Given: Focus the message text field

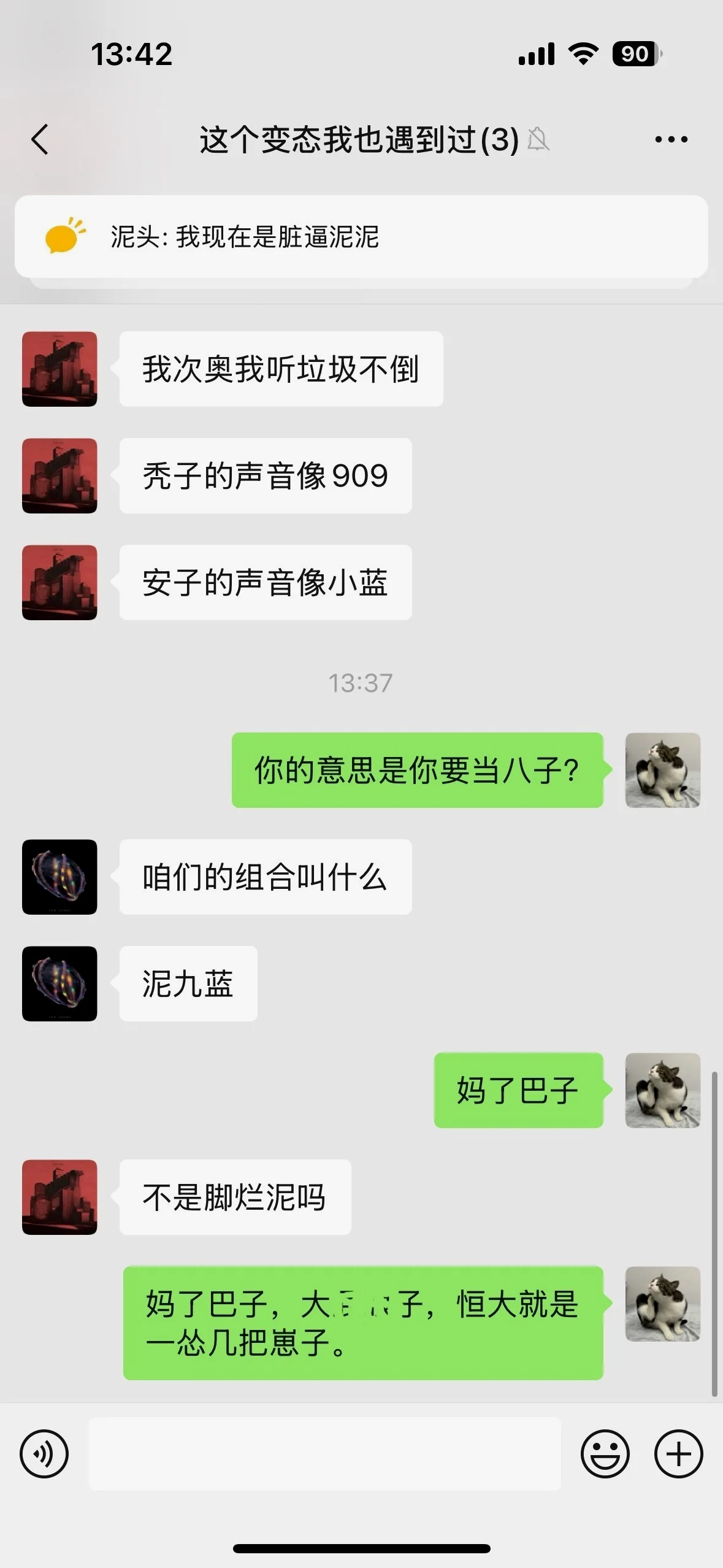Looking at the screenshot, I should point(324,1453).
